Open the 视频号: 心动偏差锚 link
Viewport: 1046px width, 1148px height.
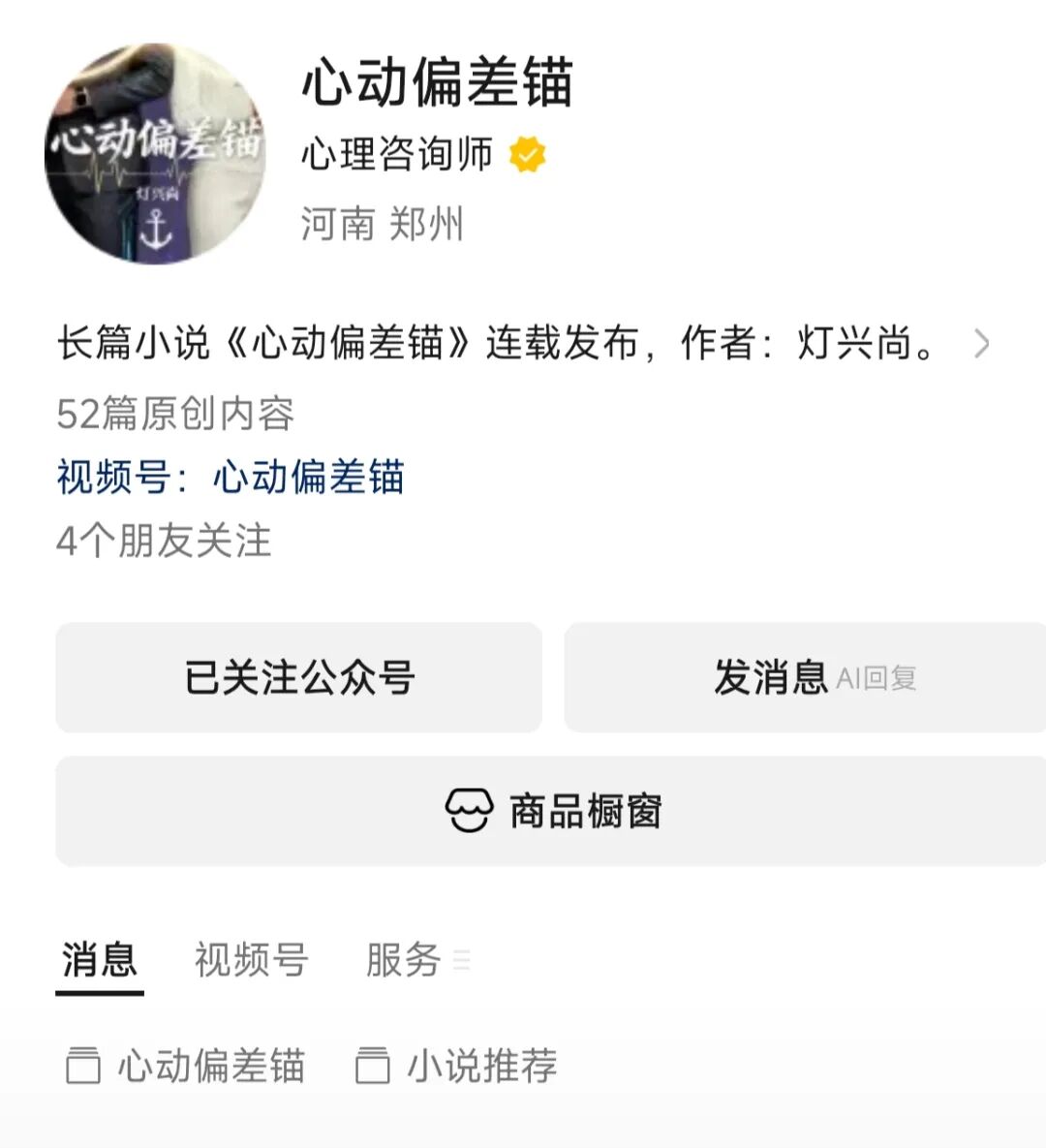[x=231, y=478]
